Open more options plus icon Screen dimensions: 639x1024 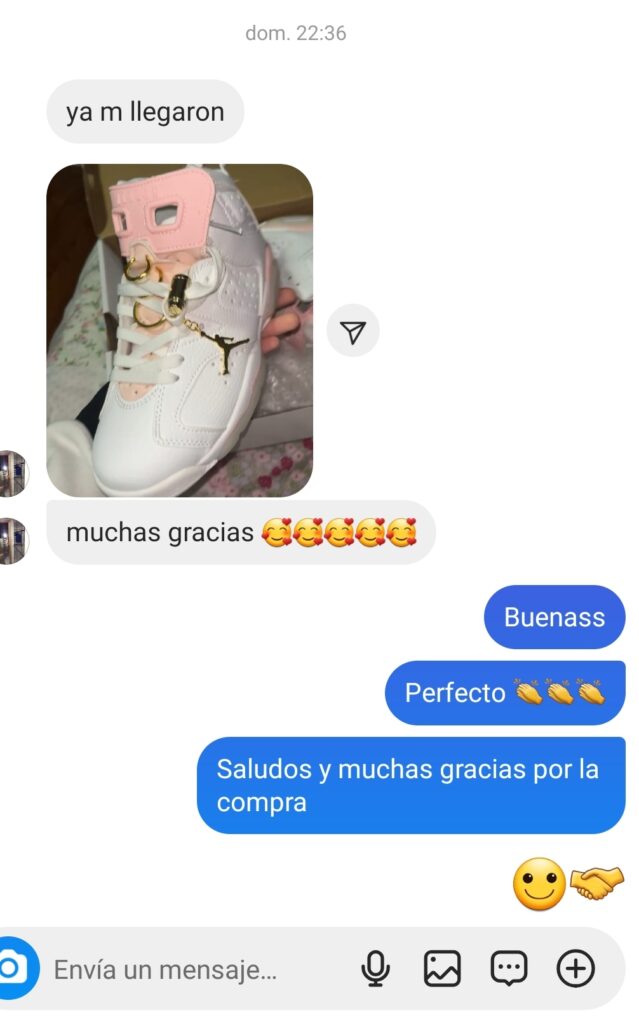pyautogui.click(x=575, y=968)
